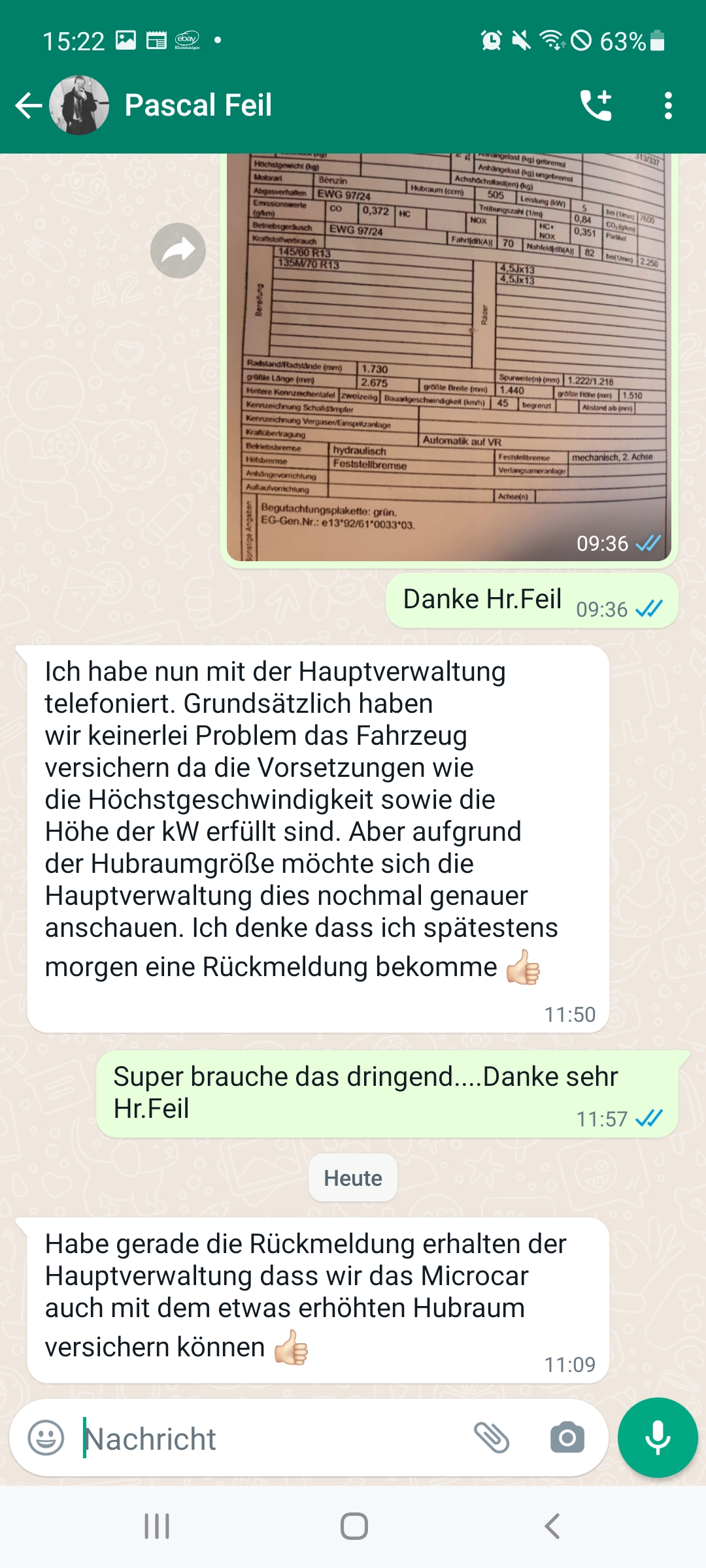Open the sent vehicle document image

[x=448, y=356]
